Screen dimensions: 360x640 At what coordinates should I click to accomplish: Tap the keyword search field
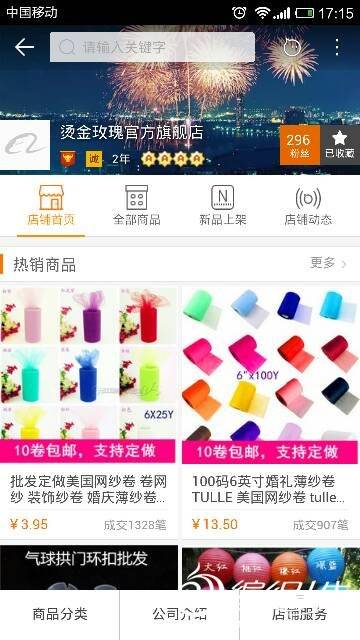pos(152,47)
